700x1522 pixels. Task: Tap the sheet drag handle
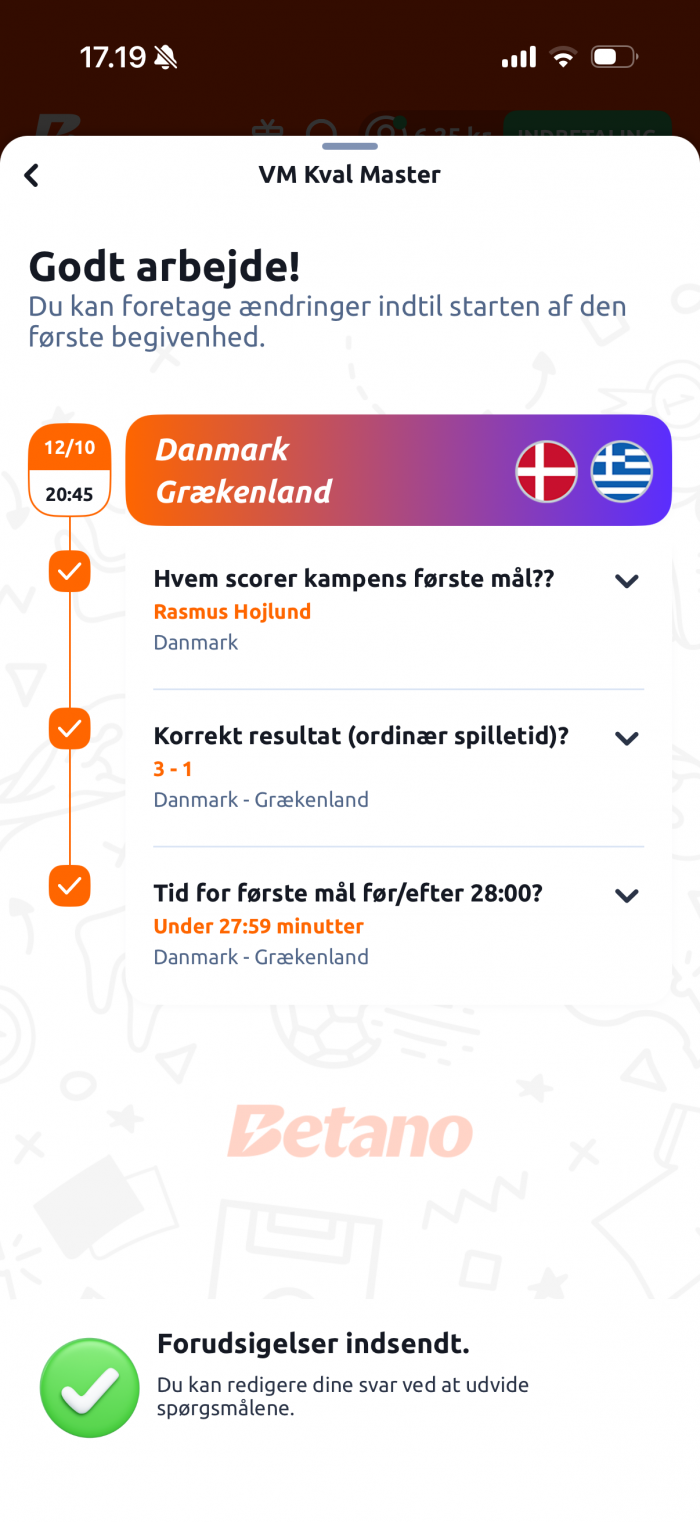pos(350,147)
